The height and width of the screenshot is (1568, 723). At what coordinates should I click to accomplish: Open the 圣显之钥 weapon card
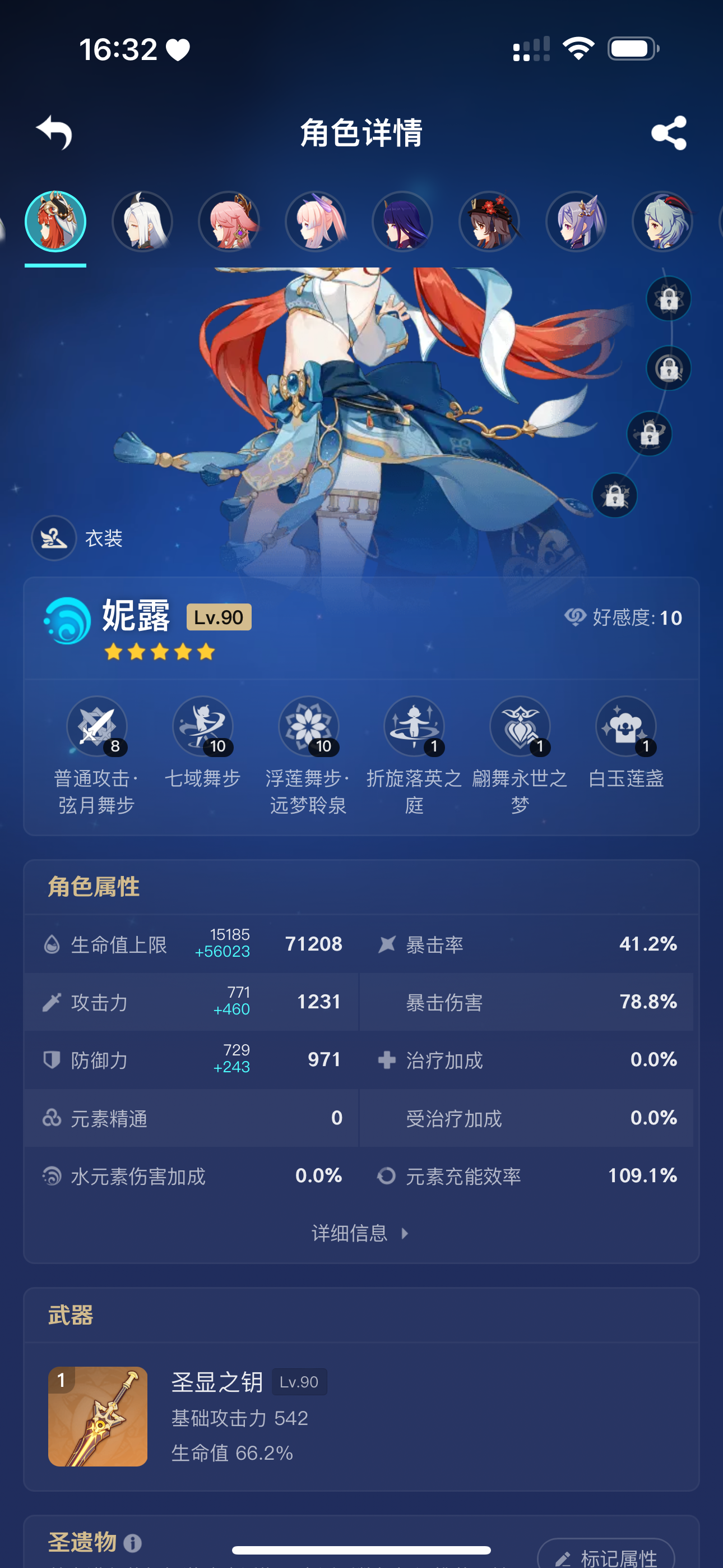361,1417
